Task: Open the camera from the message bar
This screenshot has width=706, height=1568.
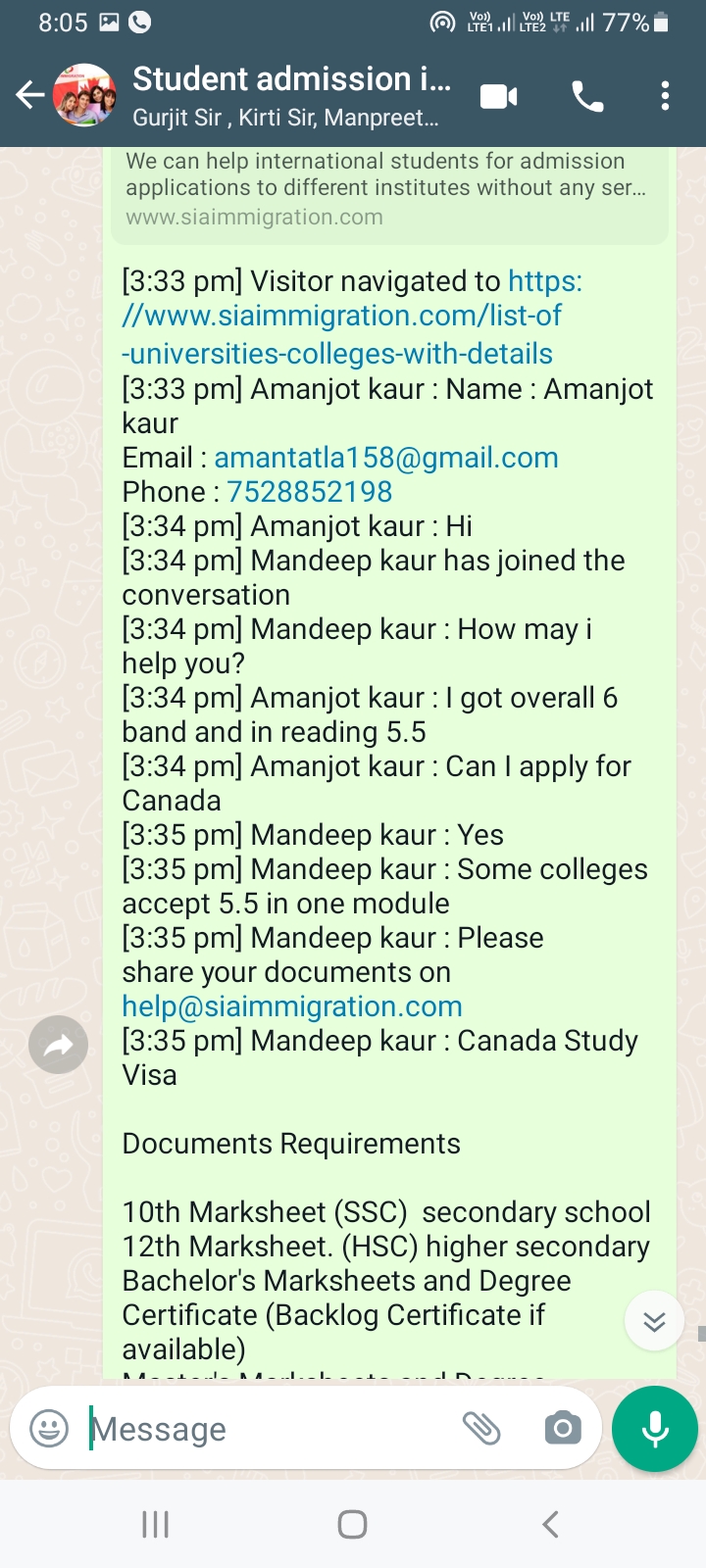Action: [x=563, y=1429]
